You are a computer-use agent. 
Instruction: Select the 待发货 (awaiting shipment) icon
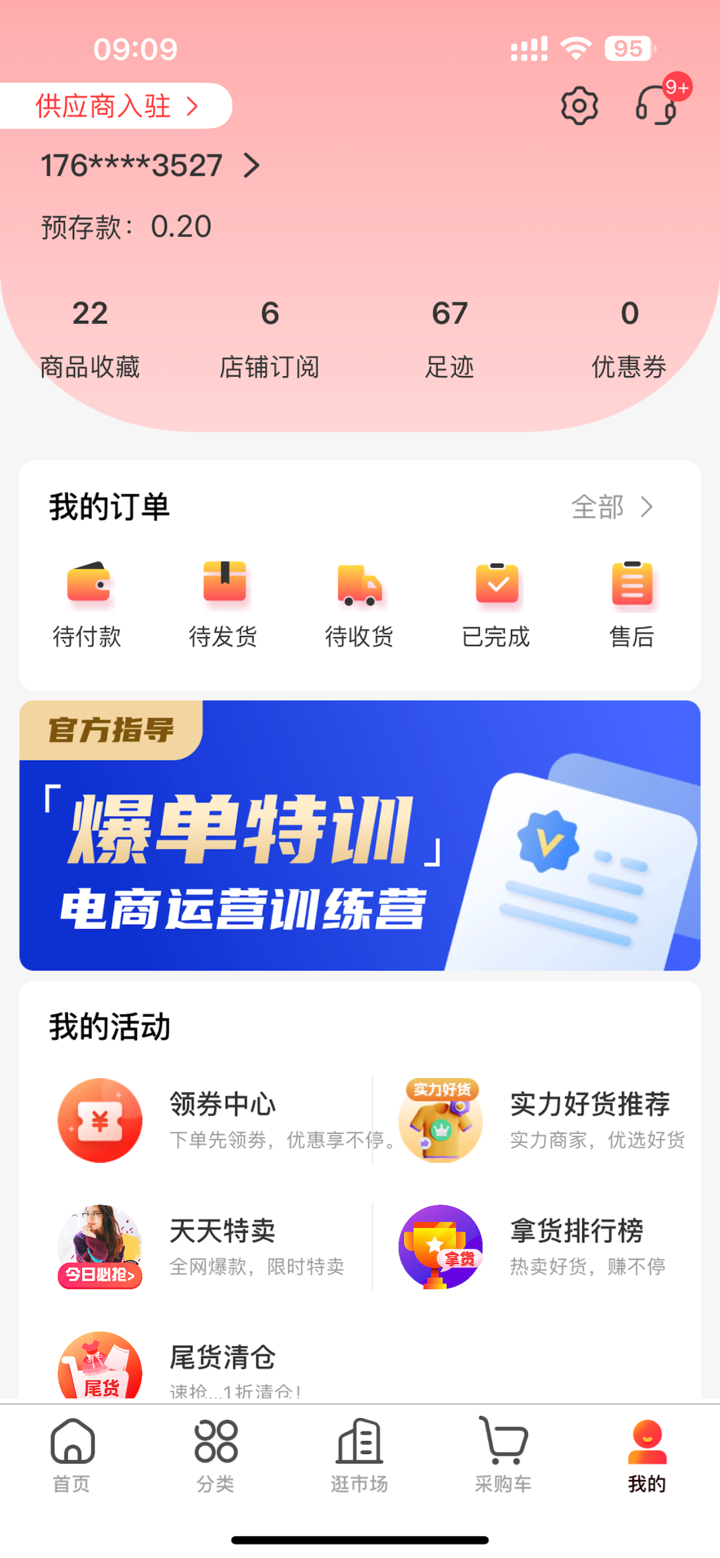click(x=223, y=583)
